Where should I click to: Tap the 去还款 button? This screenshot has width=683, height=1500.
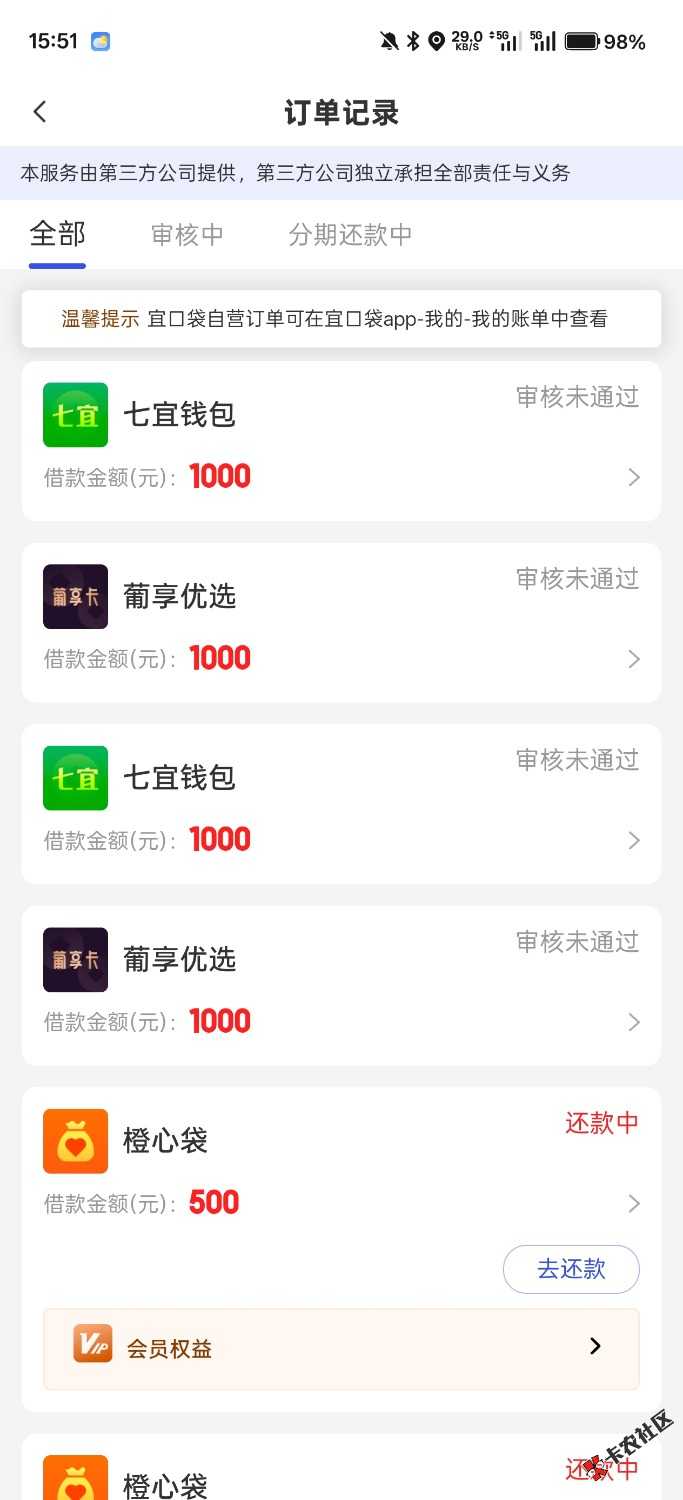click(571, 1269)
